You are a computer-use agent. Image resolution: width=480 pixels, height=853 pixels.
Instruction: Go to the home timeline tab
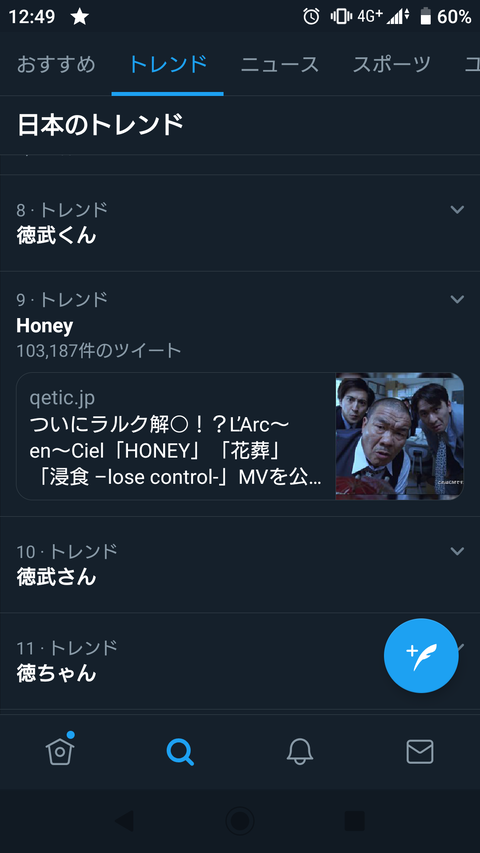(60, 752)
